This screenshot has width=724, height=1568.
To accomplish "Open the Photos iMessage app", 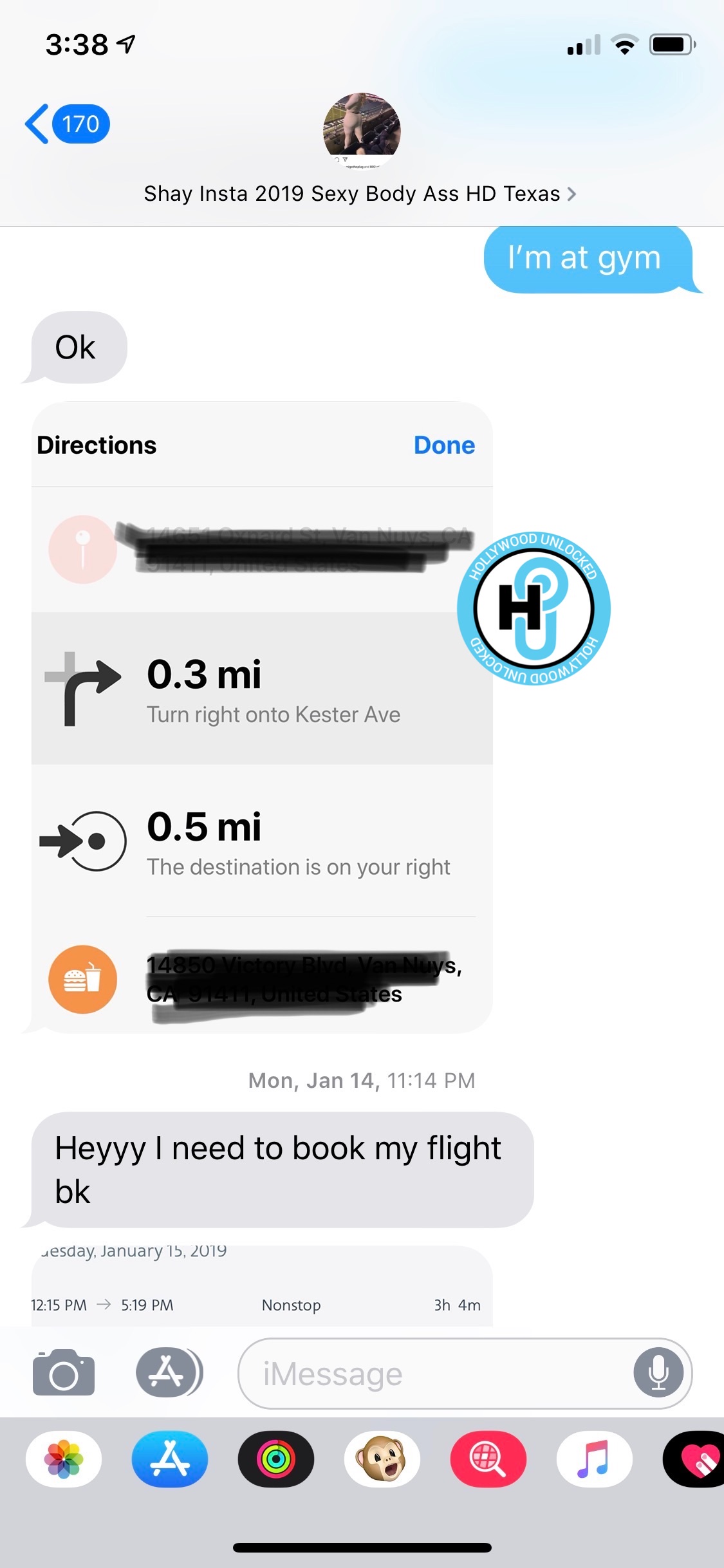I will point(64,1459).
